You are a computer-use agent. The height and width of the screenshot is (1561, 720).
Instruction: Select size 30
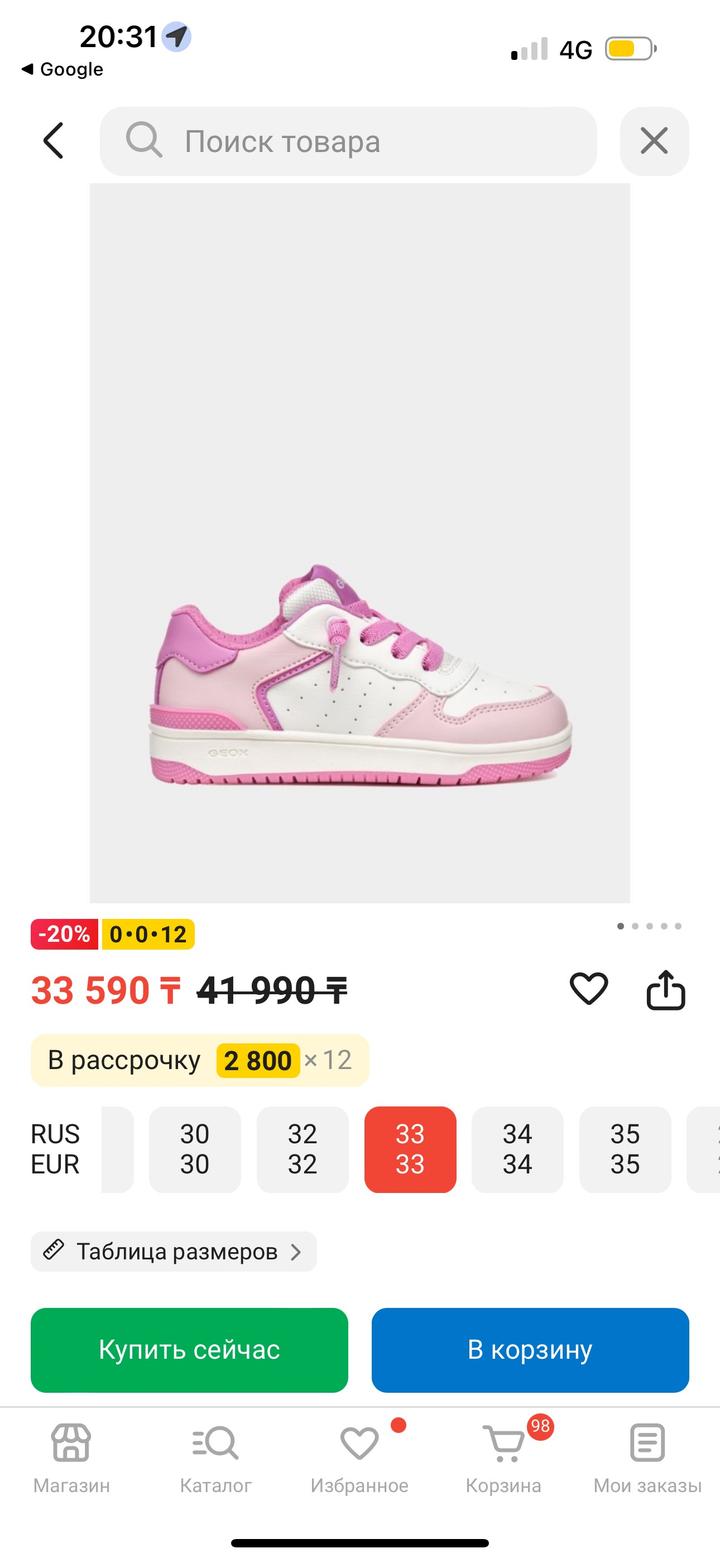(x=195, y=1149)
